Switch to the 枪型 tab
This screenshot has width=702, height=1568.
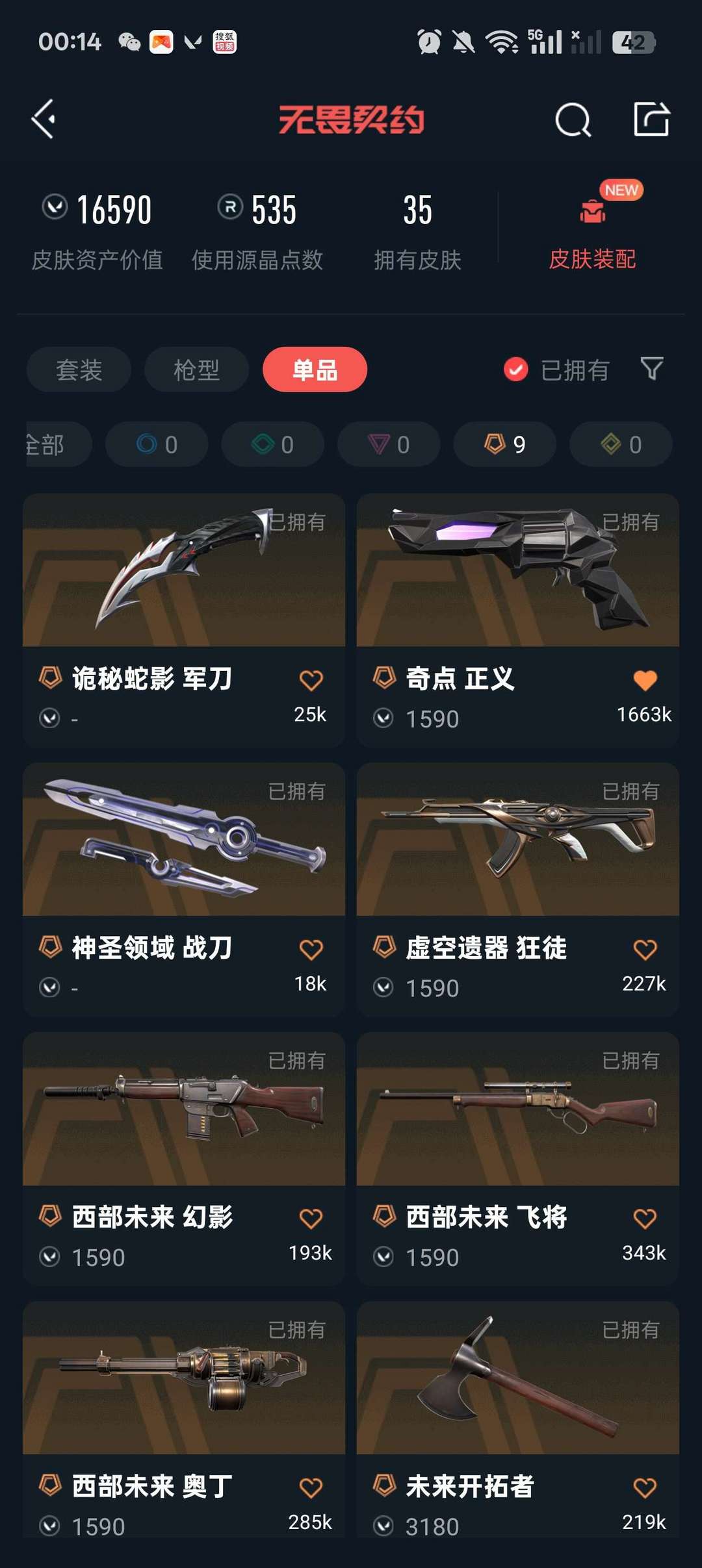pyautogui.click(x=196, y=369)
